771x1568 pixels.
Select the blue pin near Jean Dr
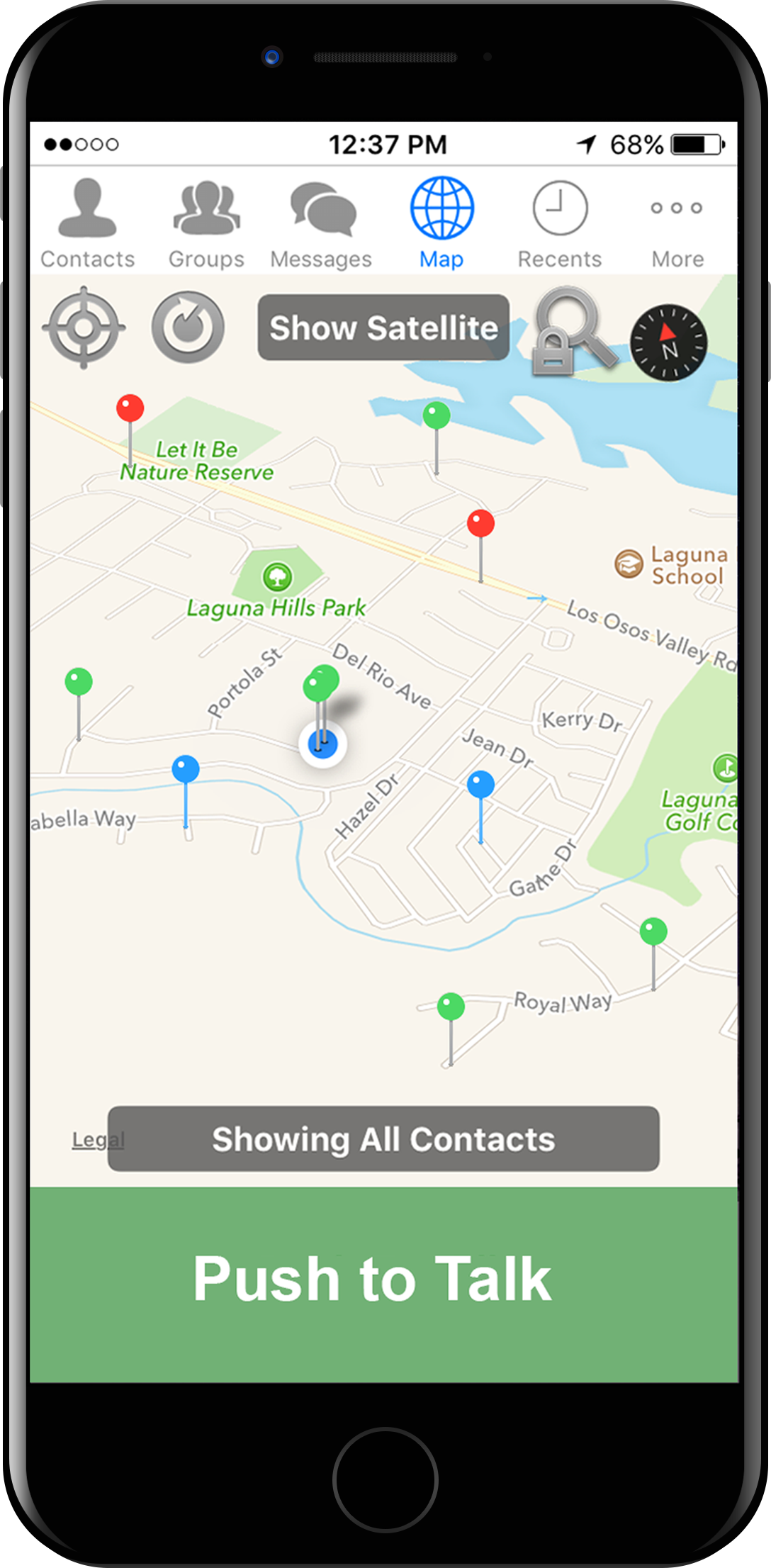click(x=480, y=785)
